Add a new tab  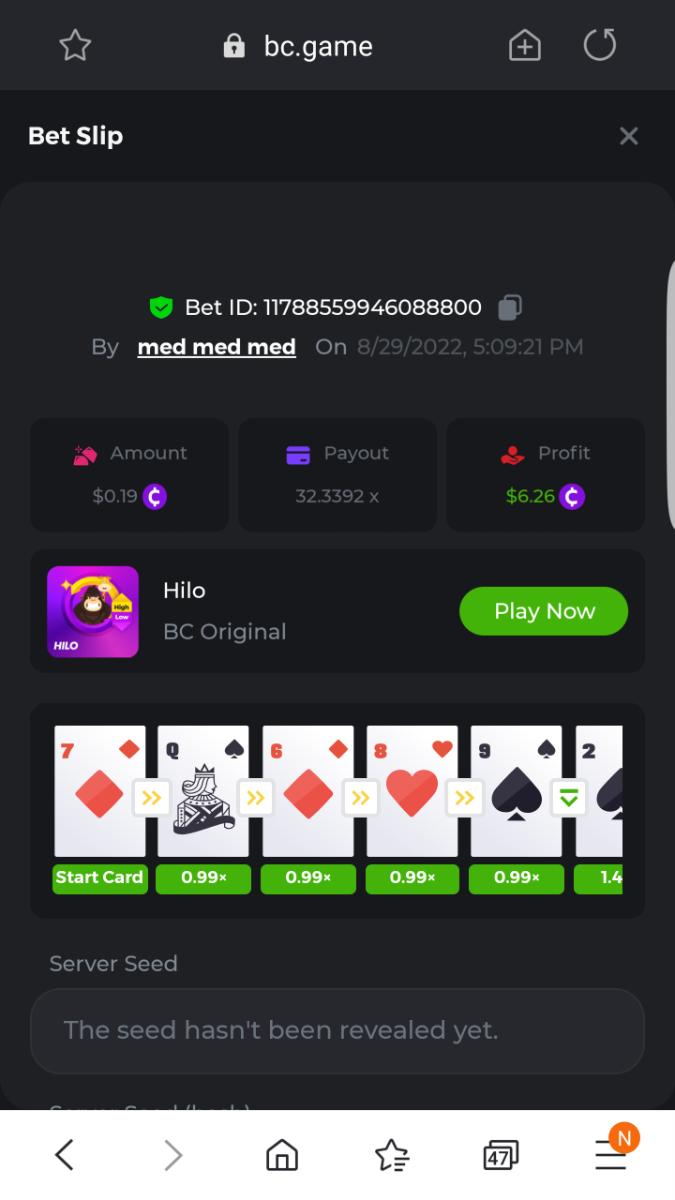(524, 46)
